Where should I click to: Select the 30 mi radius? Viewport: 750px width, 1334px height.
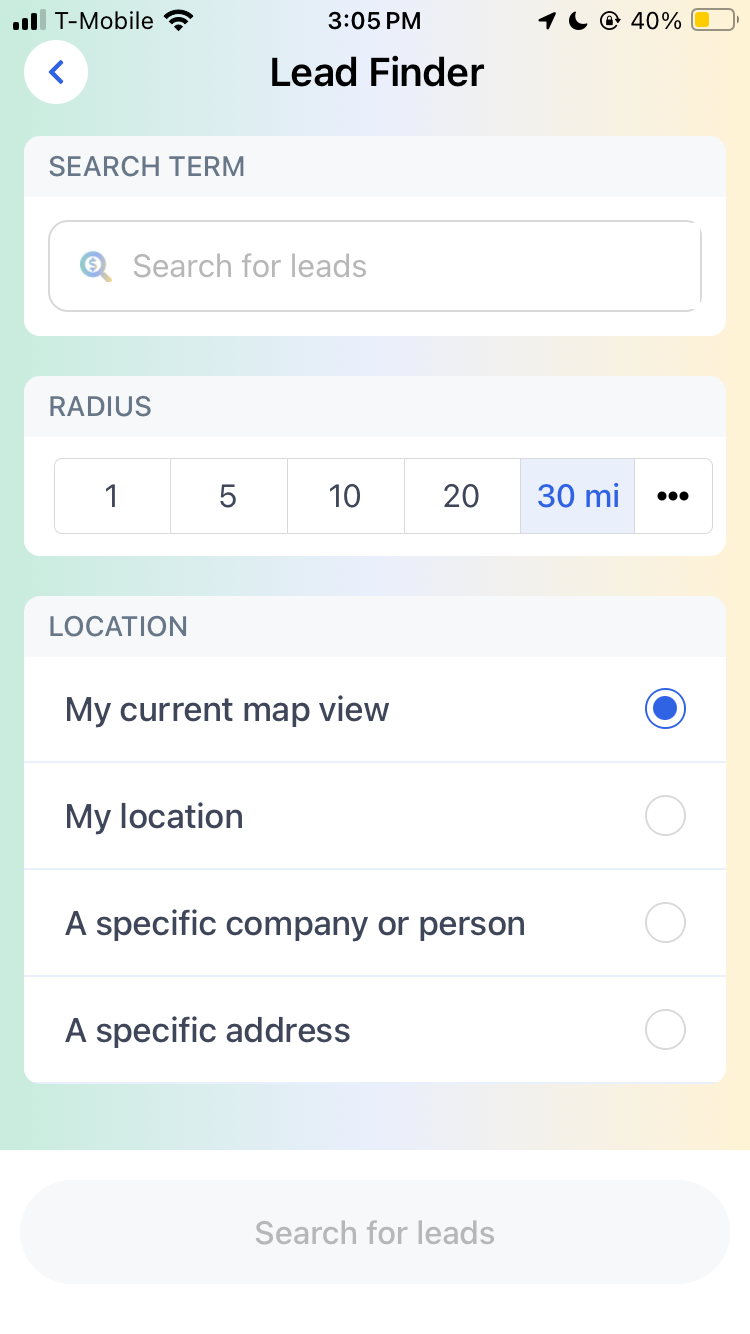[578, 496]
